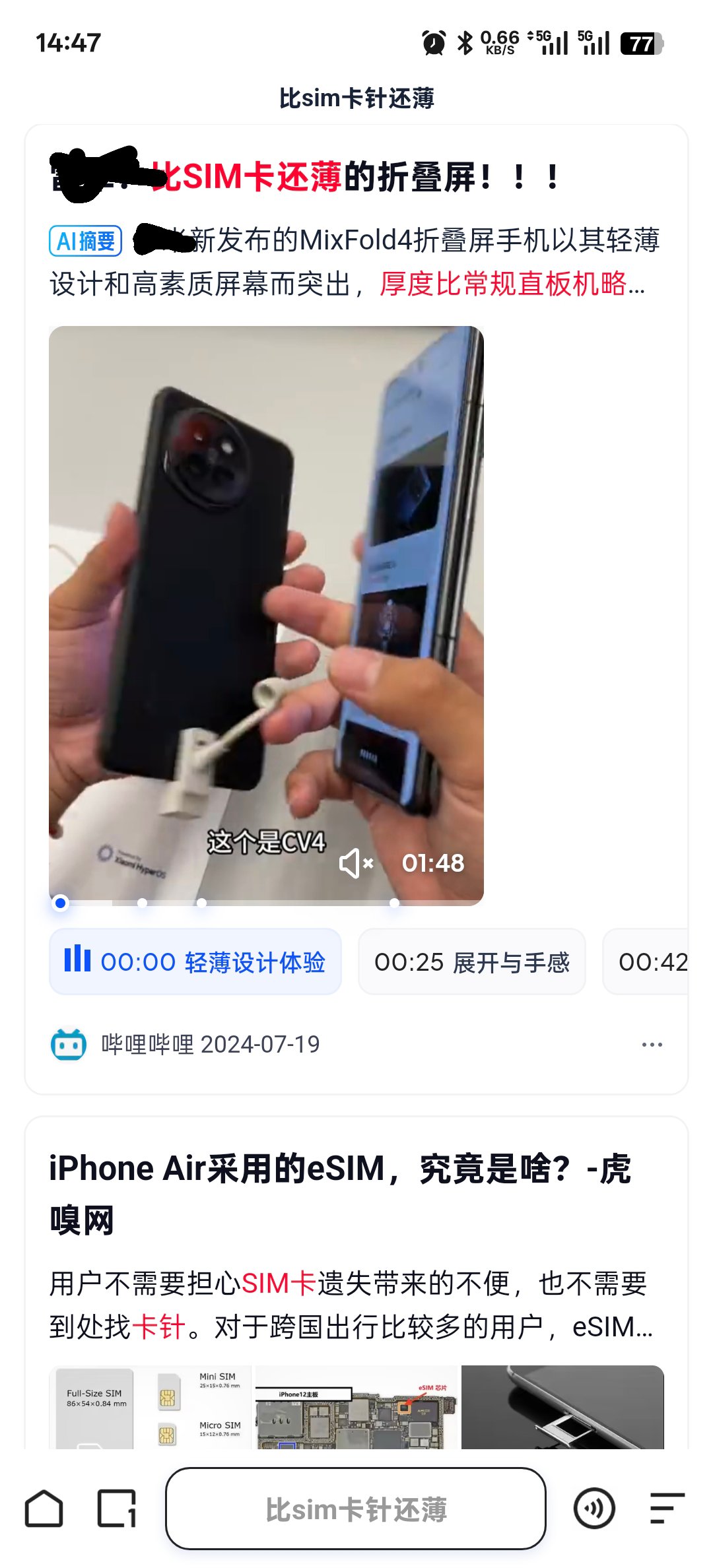Screen dimensions: 713x1568
Task: Open the AI摘要 summary tag
Action: click(86, 241)
